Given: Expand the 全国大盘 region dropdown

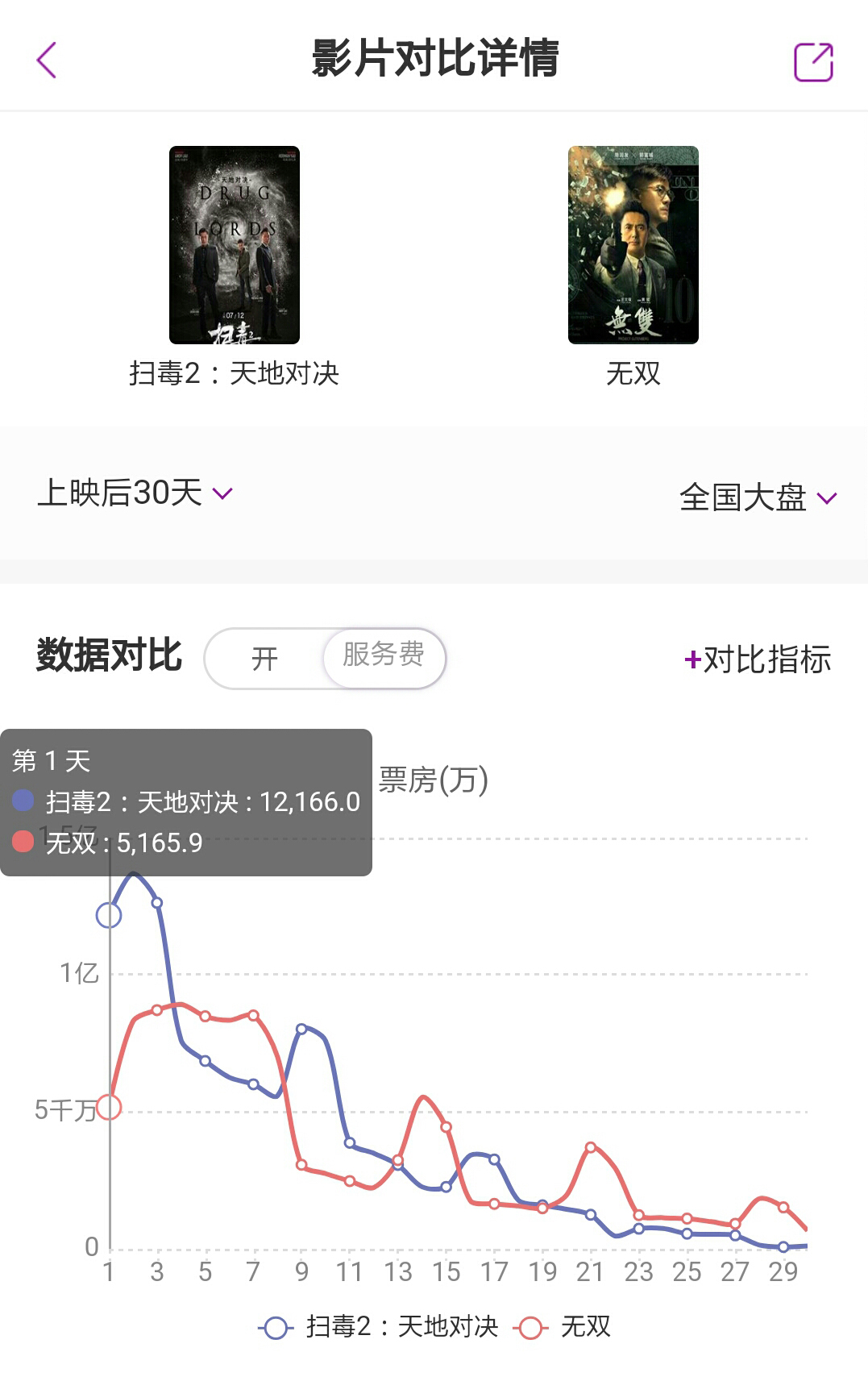Looking at the screenshot, I should click(758, 497).
